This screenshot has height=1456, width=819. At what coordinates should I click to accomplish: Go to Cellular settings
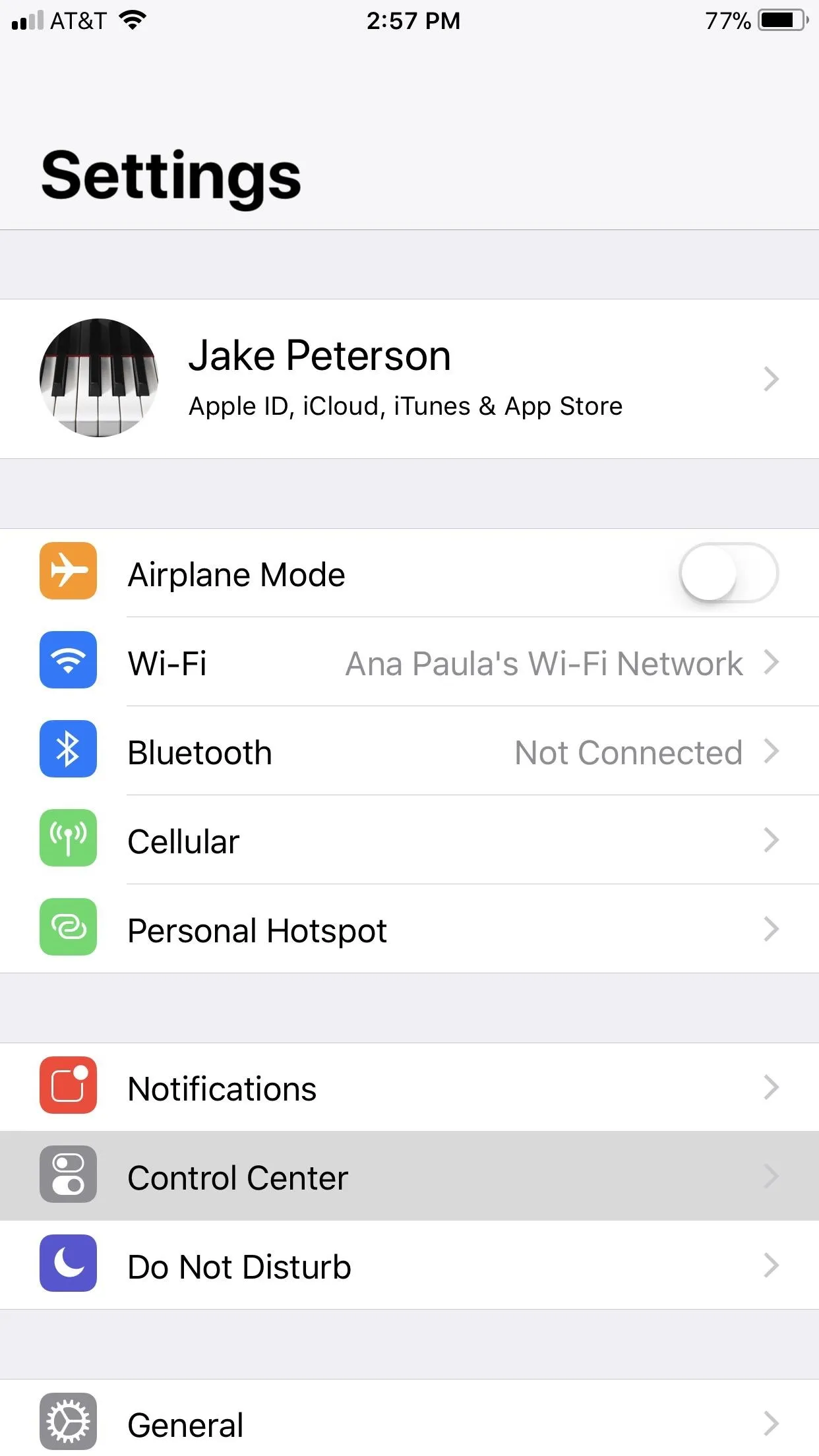tap(409, 839)
